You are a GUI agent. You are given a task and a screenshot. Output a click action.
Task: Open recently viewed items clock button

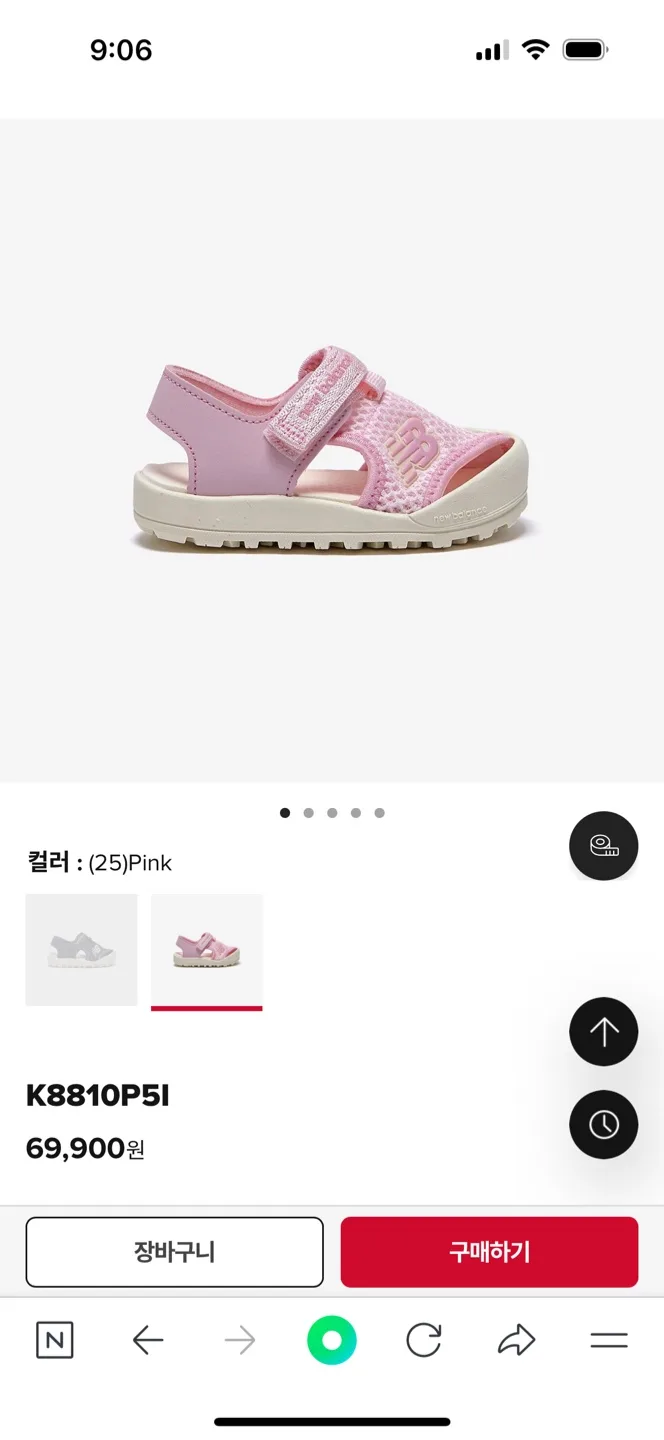(x=603, y=1124)
